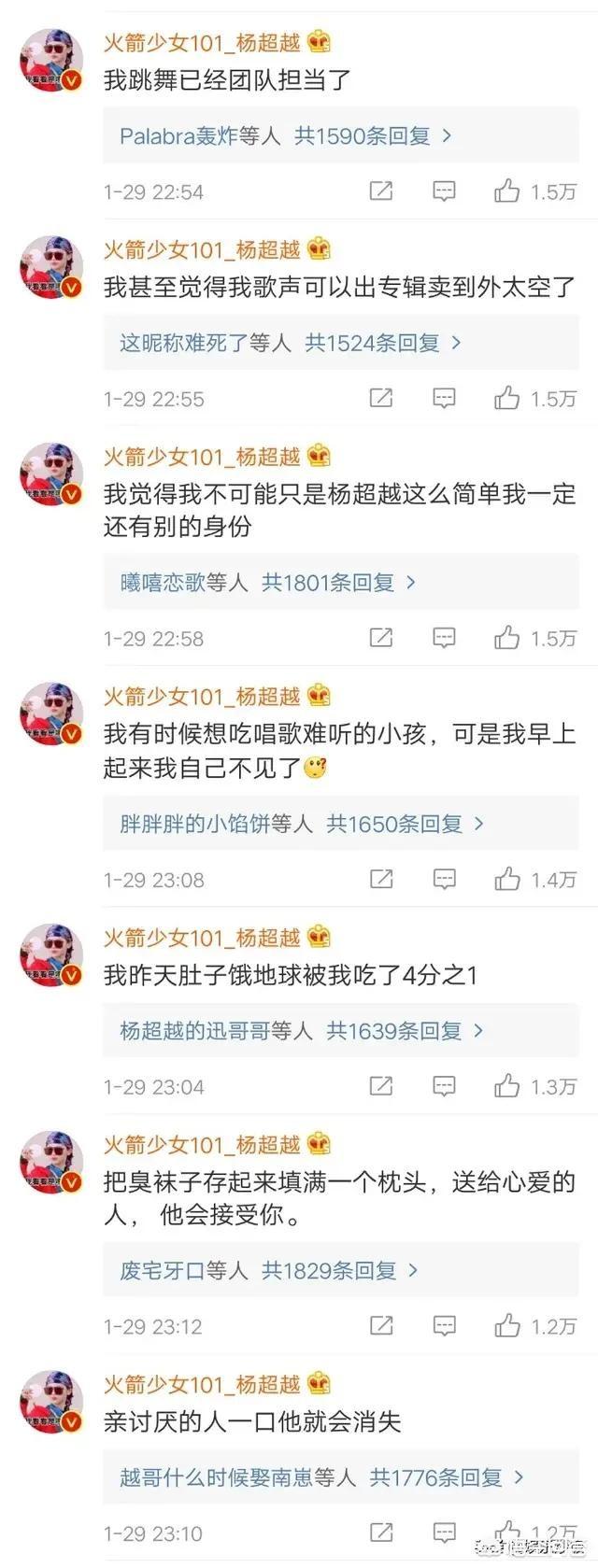Reply to the comment posted at 1-29 23:08
Screen dimensions: 598x1568
(x=444, y=880)
